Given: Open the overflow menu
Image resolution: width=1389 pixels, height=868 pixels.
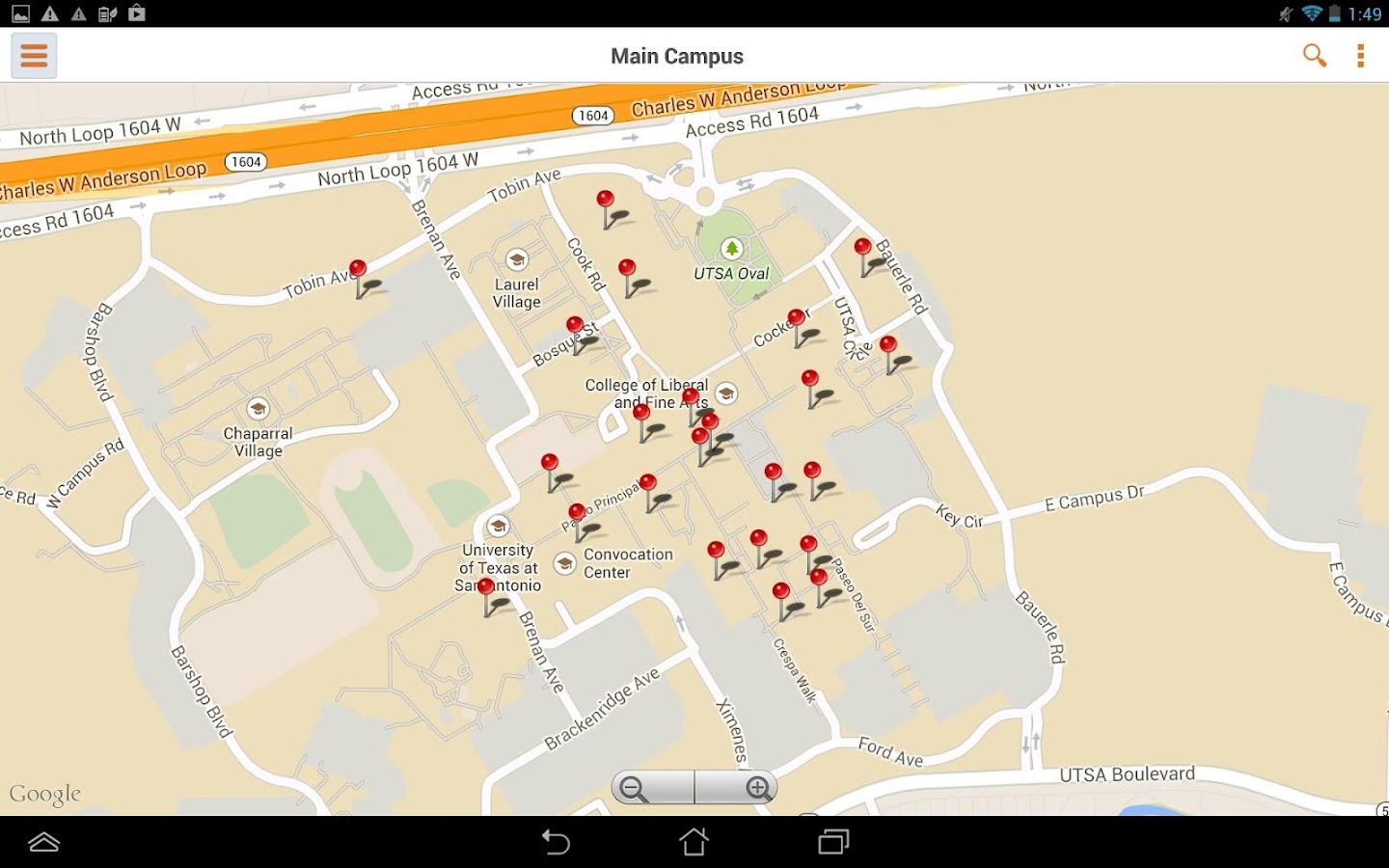Looking at the screenshot, I should coord(1360,56).
